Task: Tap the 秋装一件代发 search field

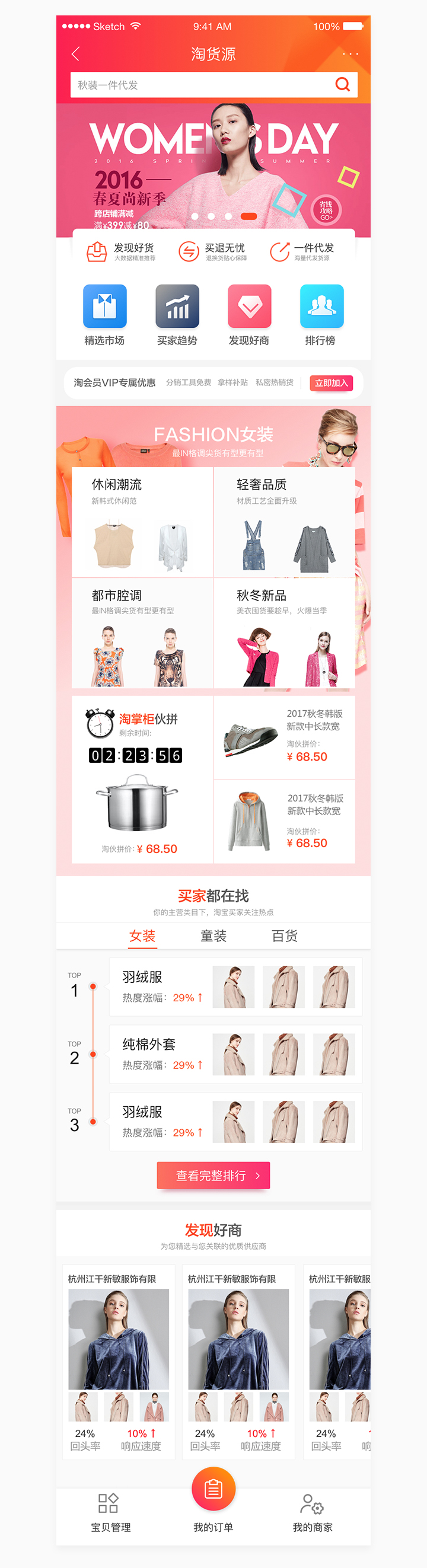Action: [x=214, y=85]
